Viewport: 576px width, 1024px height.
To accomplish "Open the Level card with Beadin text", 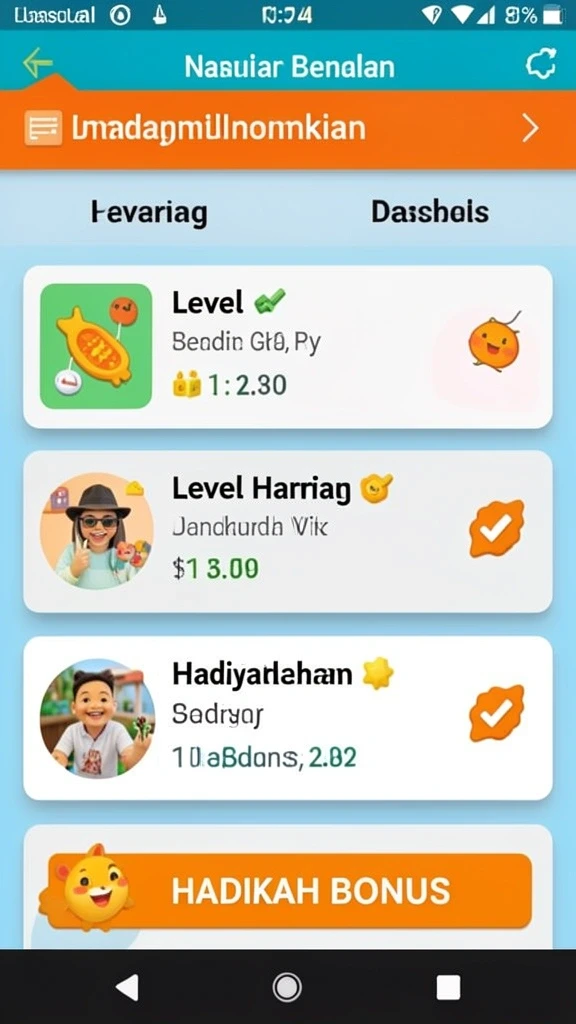I will 288,347.
